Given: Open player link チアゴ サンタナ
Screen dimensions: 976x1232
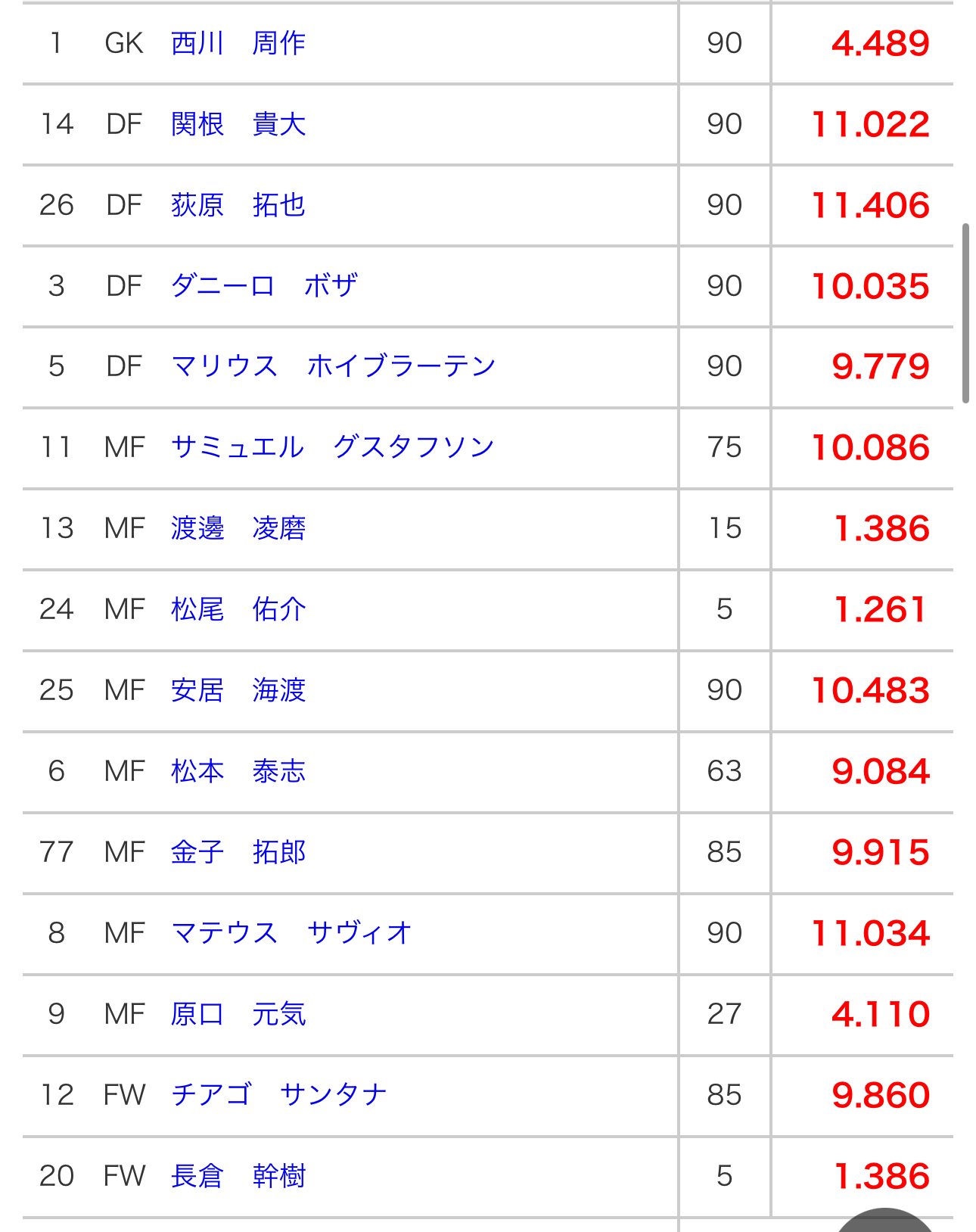Looking at the screenshot, I should tap(278, 1095).
